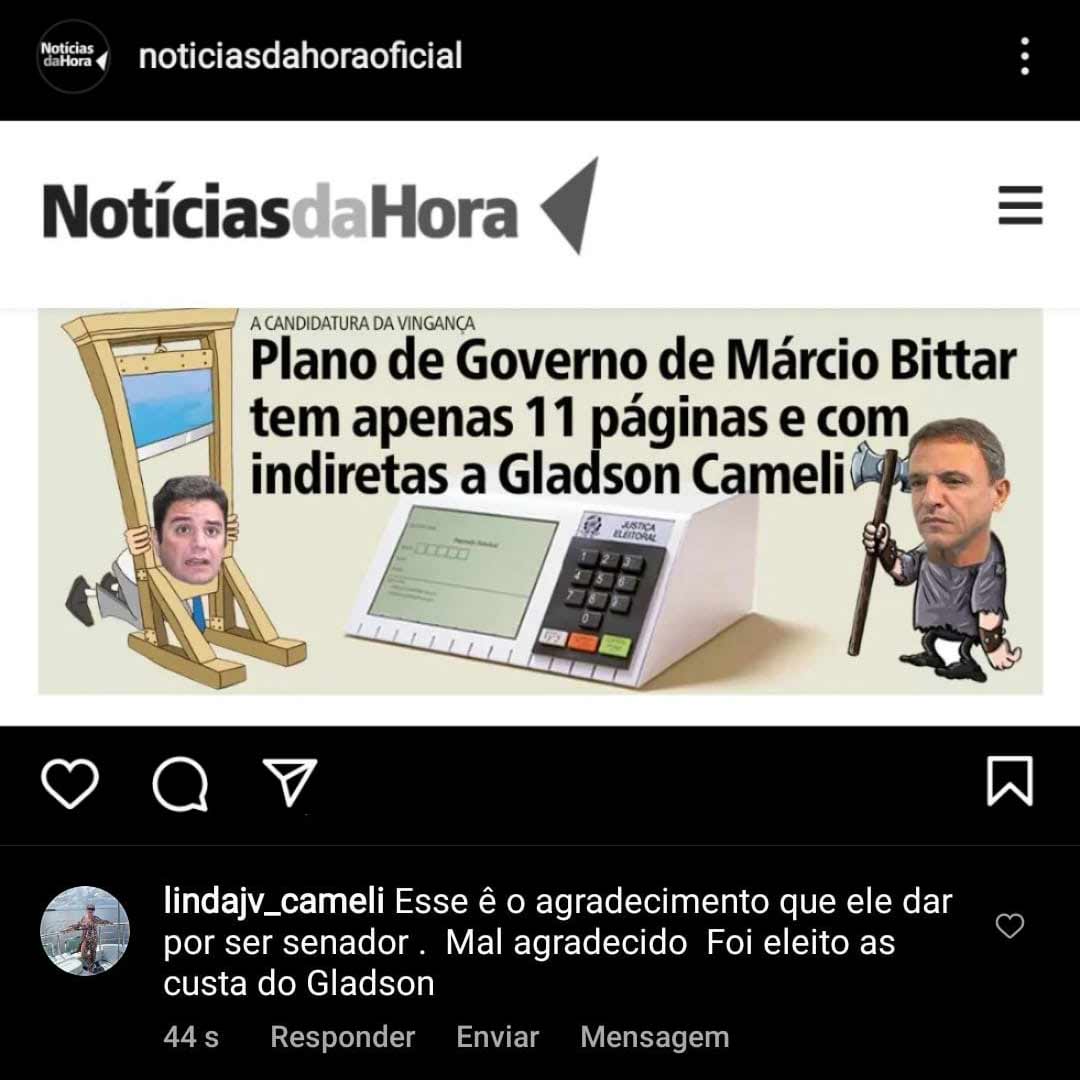The width and height of the screenshot is (1080, 1080).
Task: Save this post with the bookmark icon
Action: pos(1009,782)
